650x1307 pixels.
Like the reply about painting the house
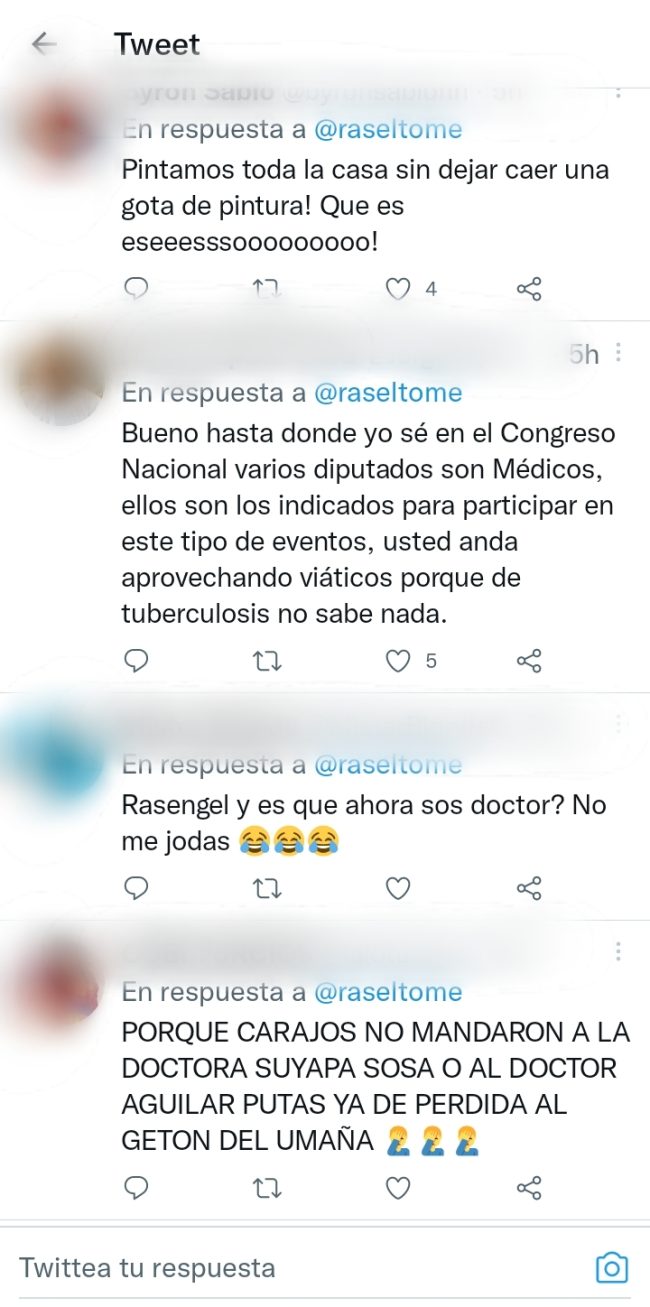click(398, 289)
